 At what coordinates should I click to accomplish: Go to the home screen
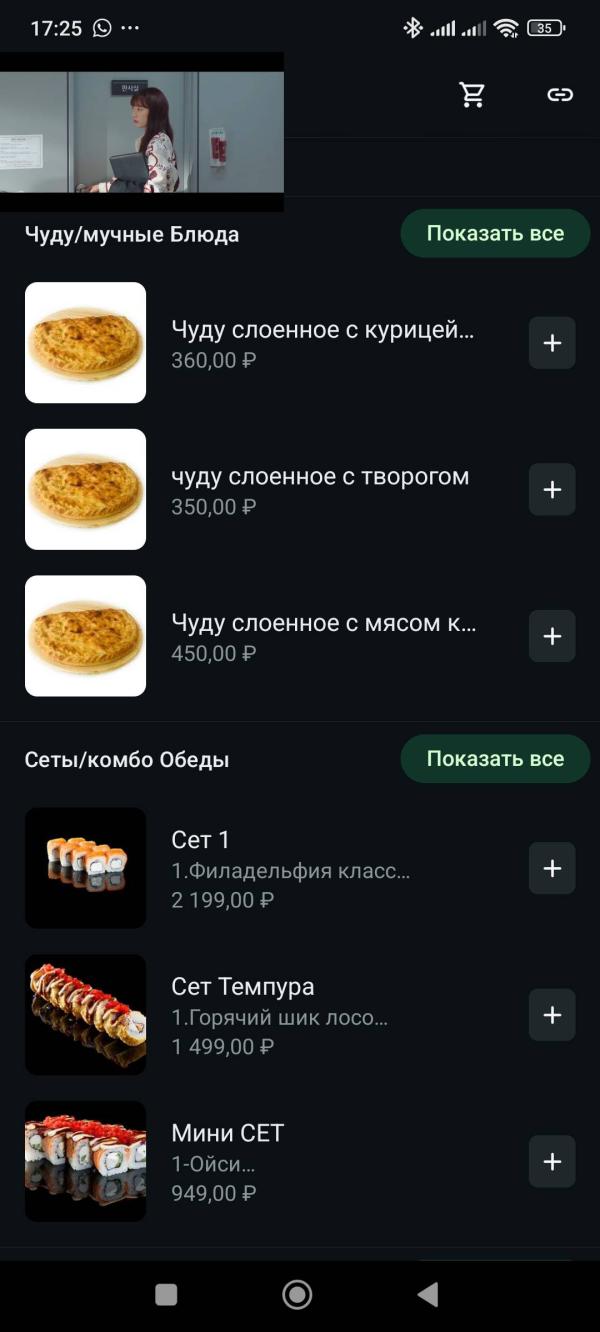click(x=297, y=1295)
